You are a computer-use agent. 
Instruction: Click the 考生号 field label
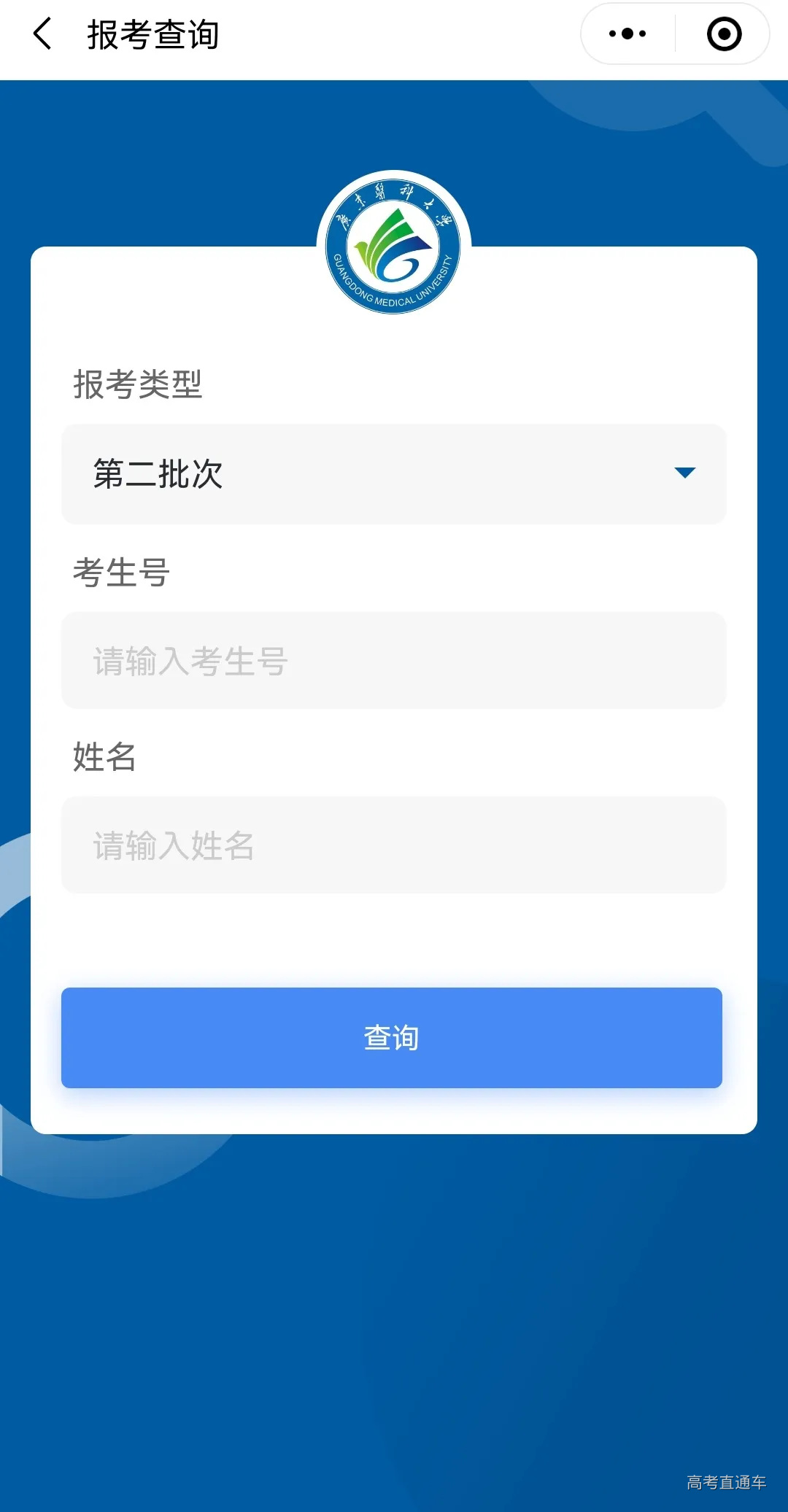pos(121,573)
